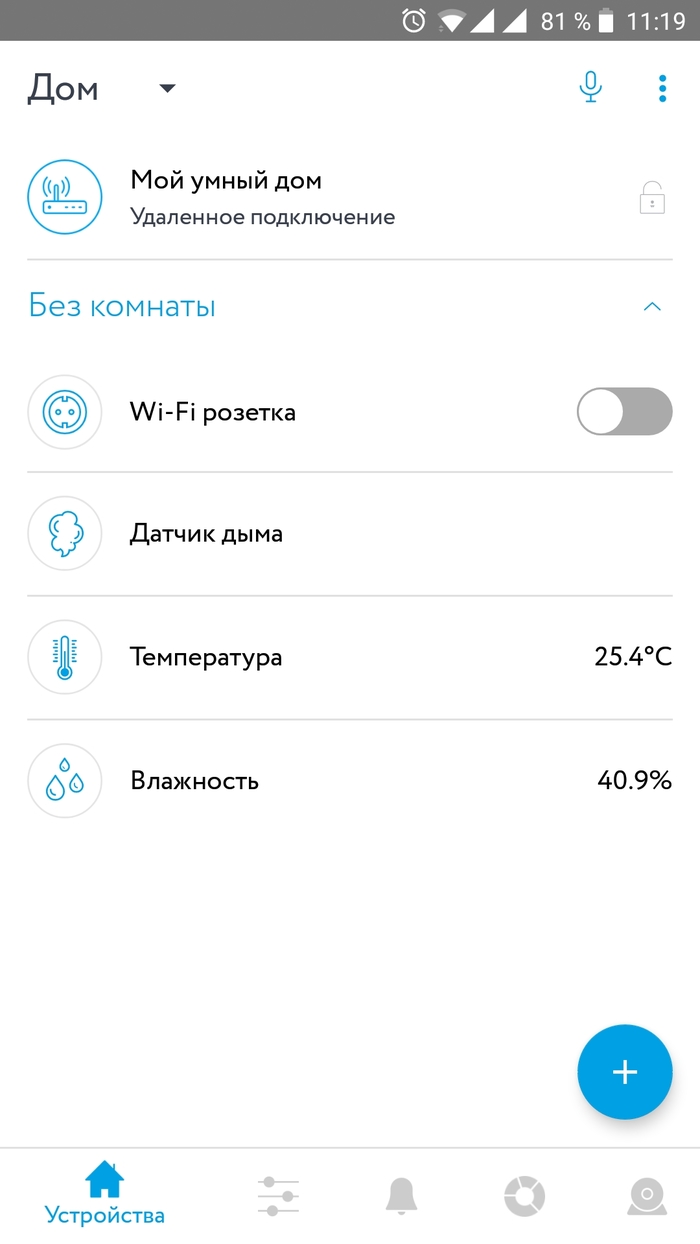Switch to the notifications bell tab
The image size is (700, 1244).
pyautogui.click(x=401, y=1196)
